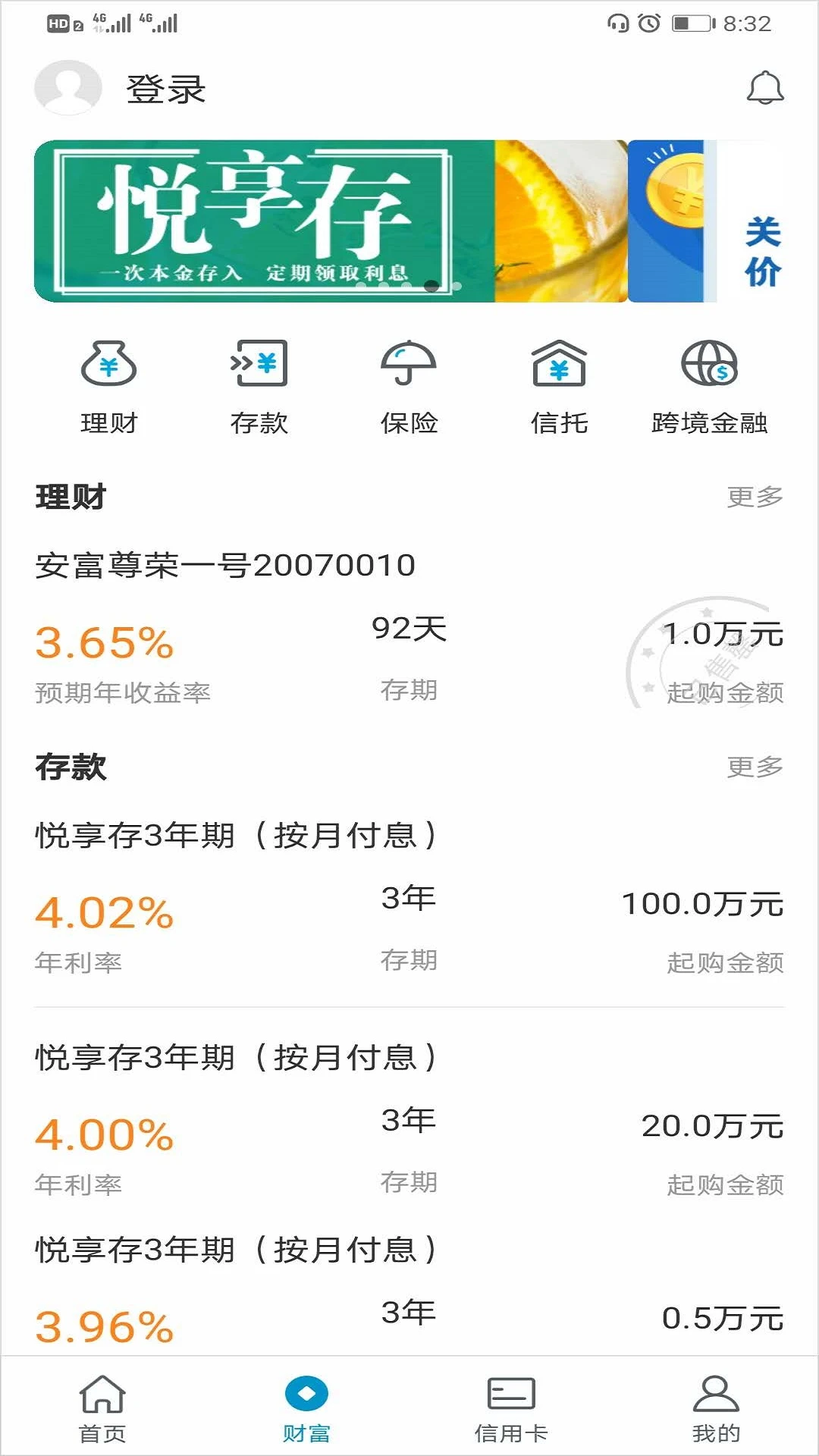Open notifications via the bell icon
The height and width of the screenshot is (1456, 819).
point(765,89)
